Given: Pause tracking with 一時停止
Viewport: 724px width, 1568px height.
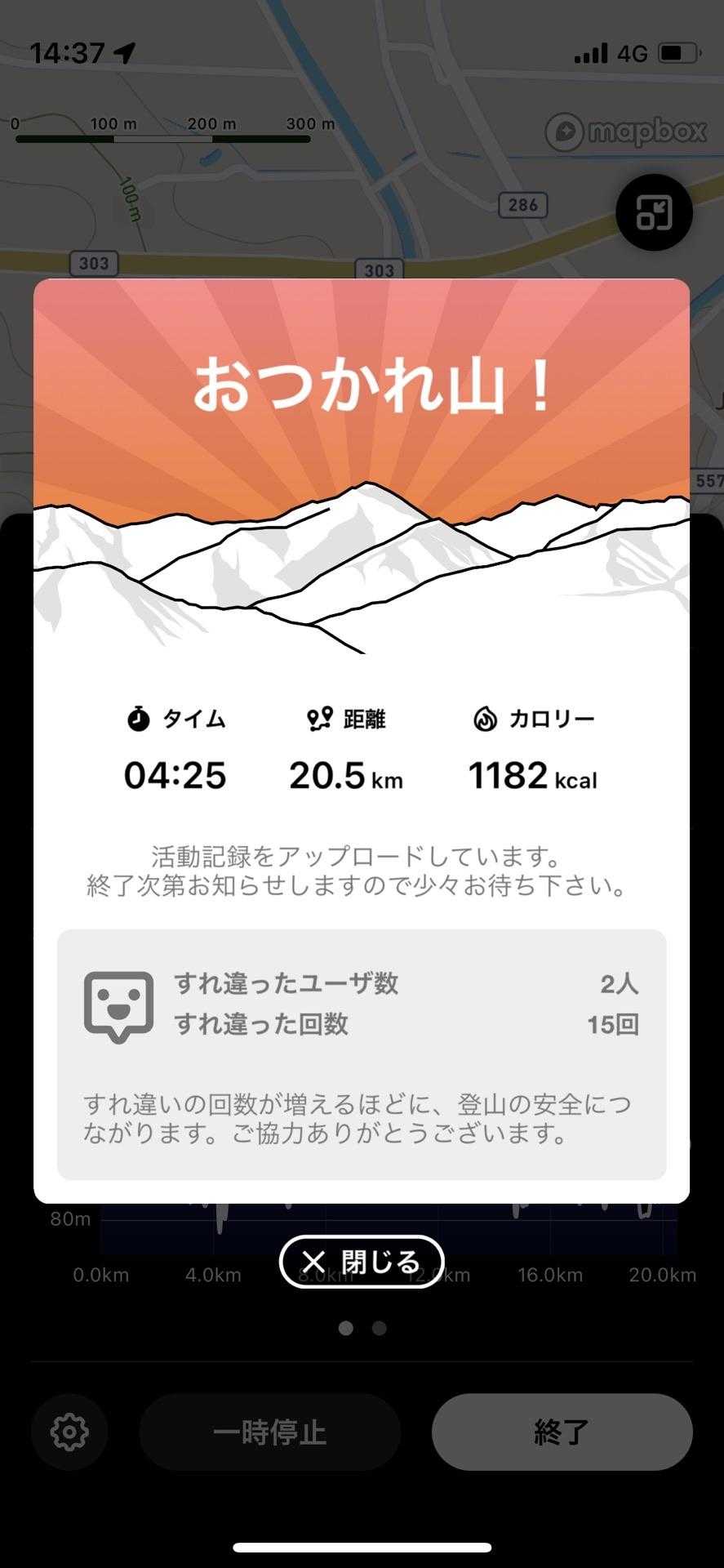Looking at the screenshot, I should (269, 1432).
